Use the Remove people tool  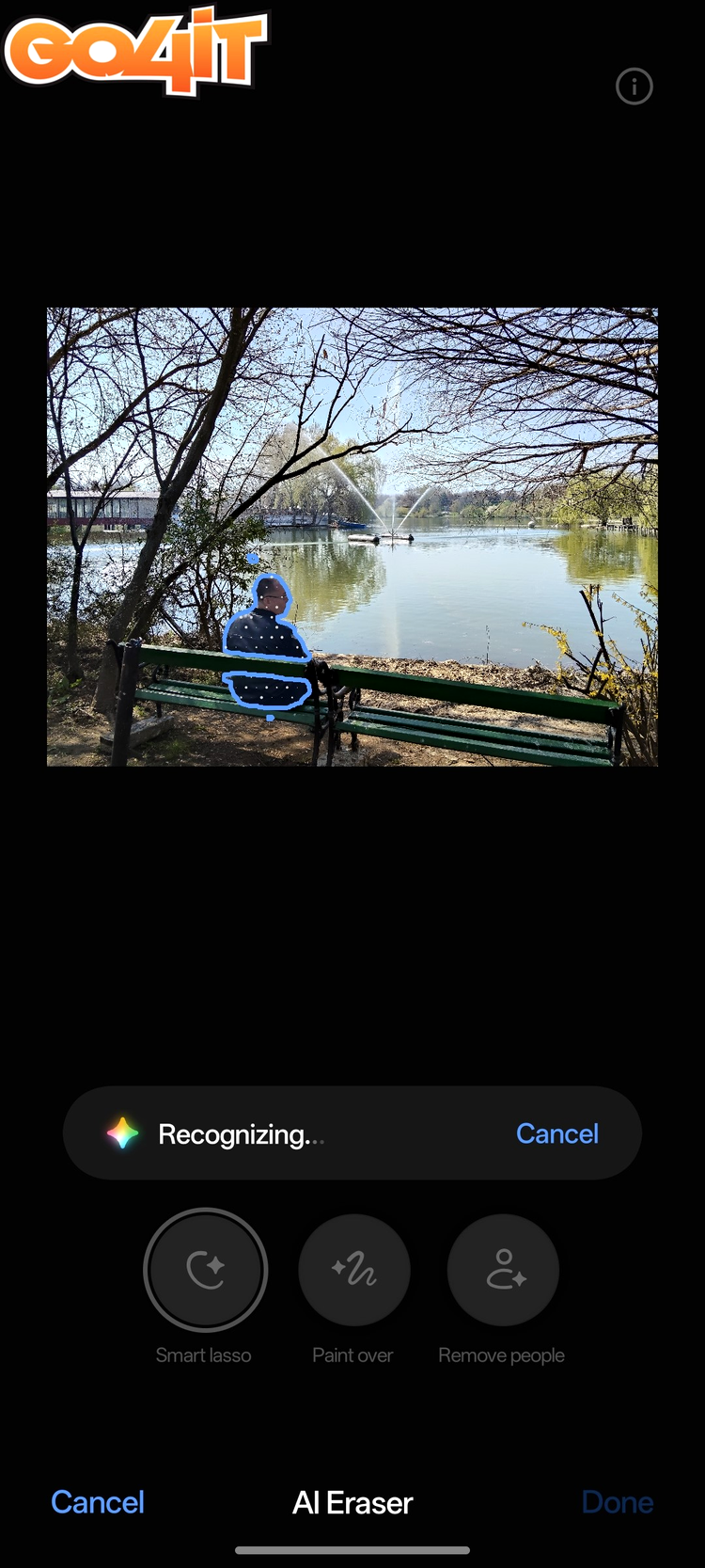tap(503, 1270)
